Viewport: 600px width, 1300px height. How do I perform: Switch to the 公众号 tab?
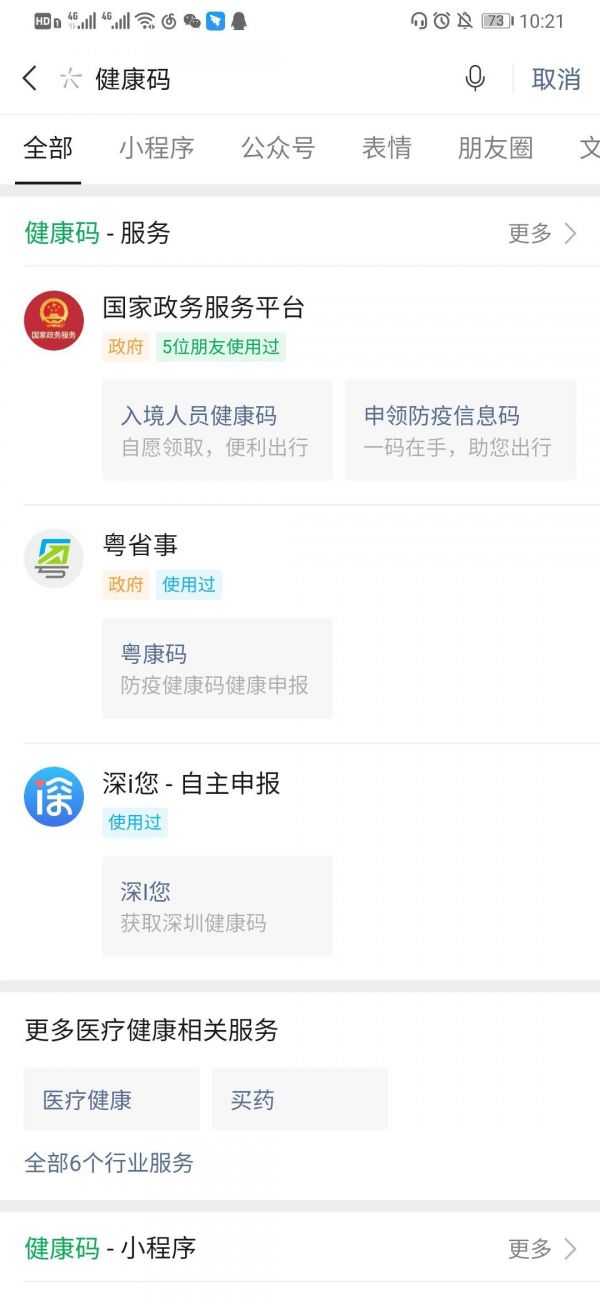[x=278, y=148]
